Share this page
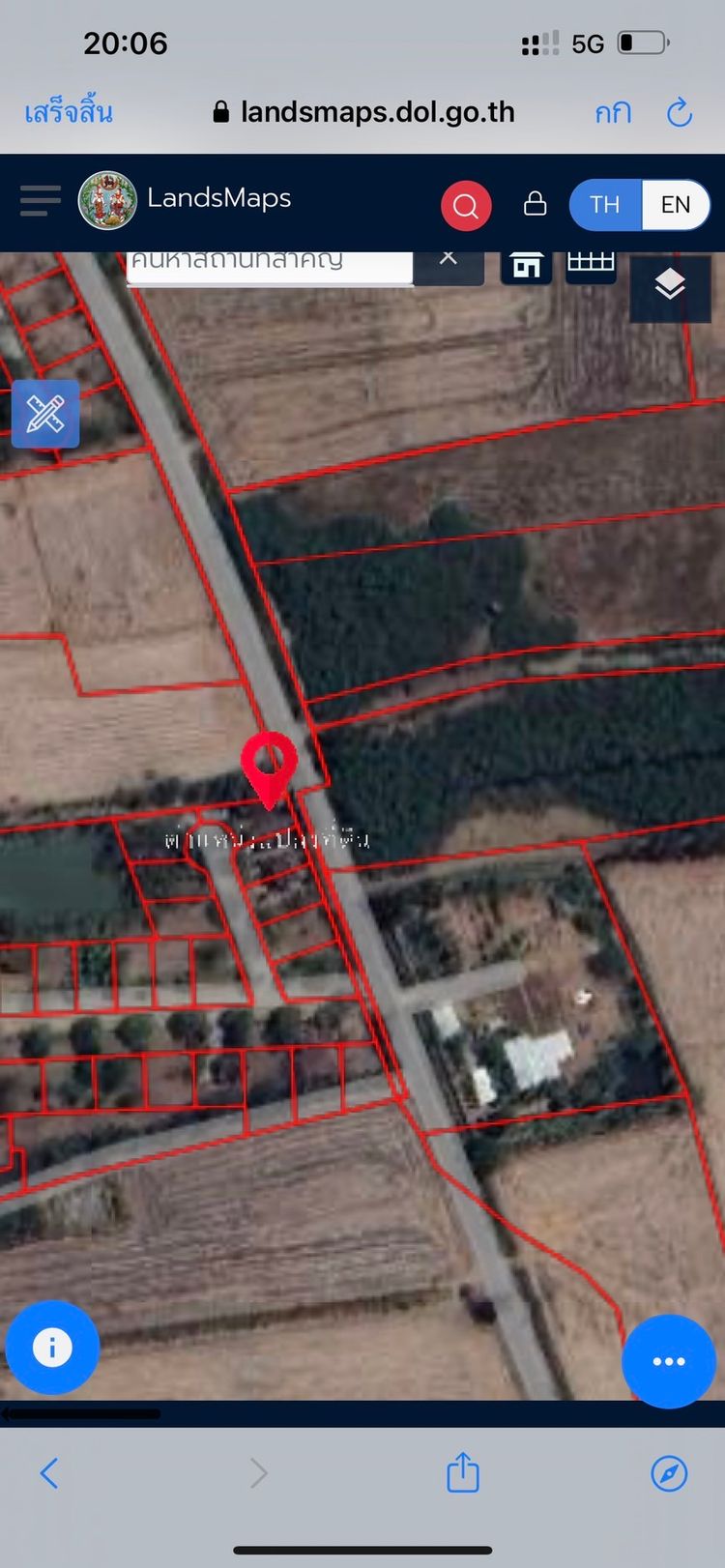725x1568 pixels. pos(463,1472)
